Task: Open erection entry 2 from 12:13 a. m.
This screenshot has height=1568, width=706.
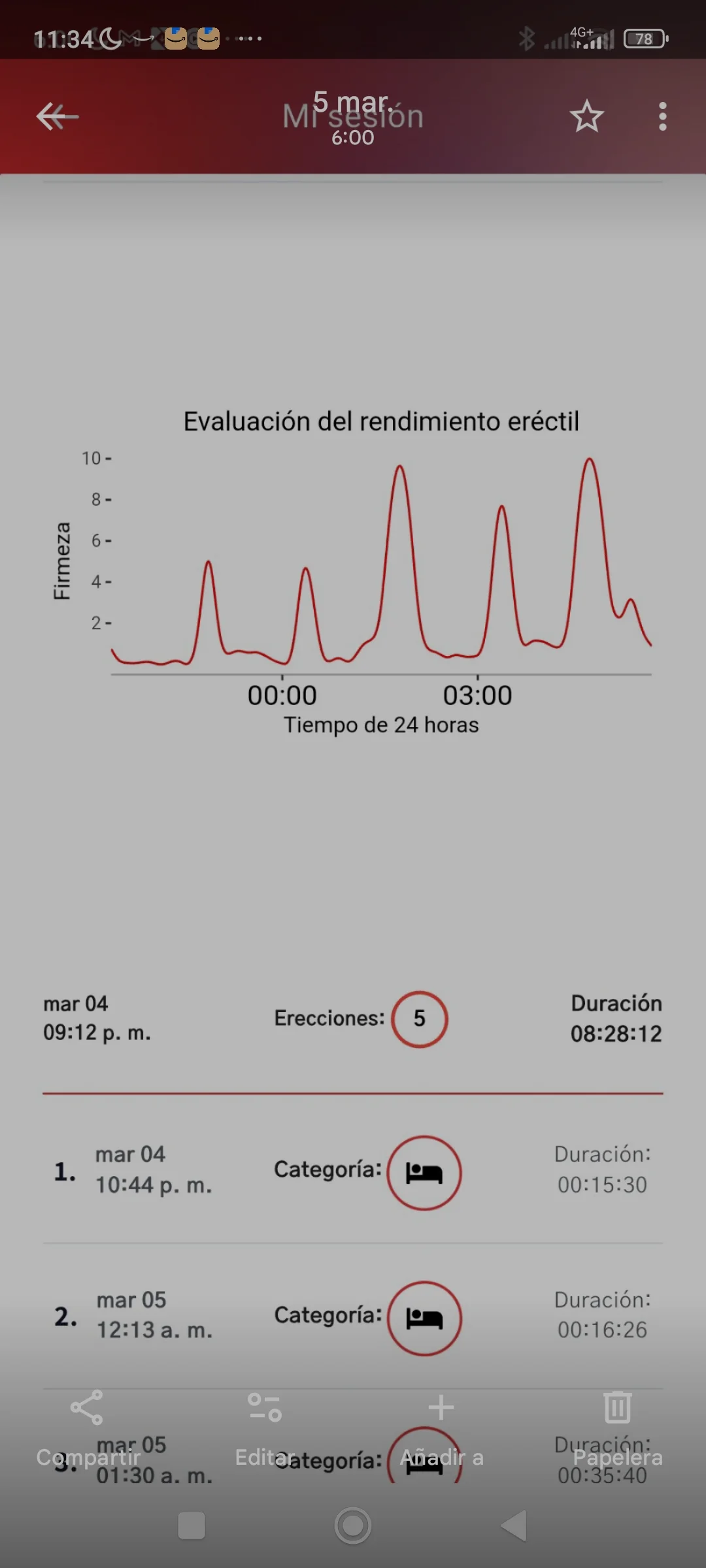Action: 353,1316
